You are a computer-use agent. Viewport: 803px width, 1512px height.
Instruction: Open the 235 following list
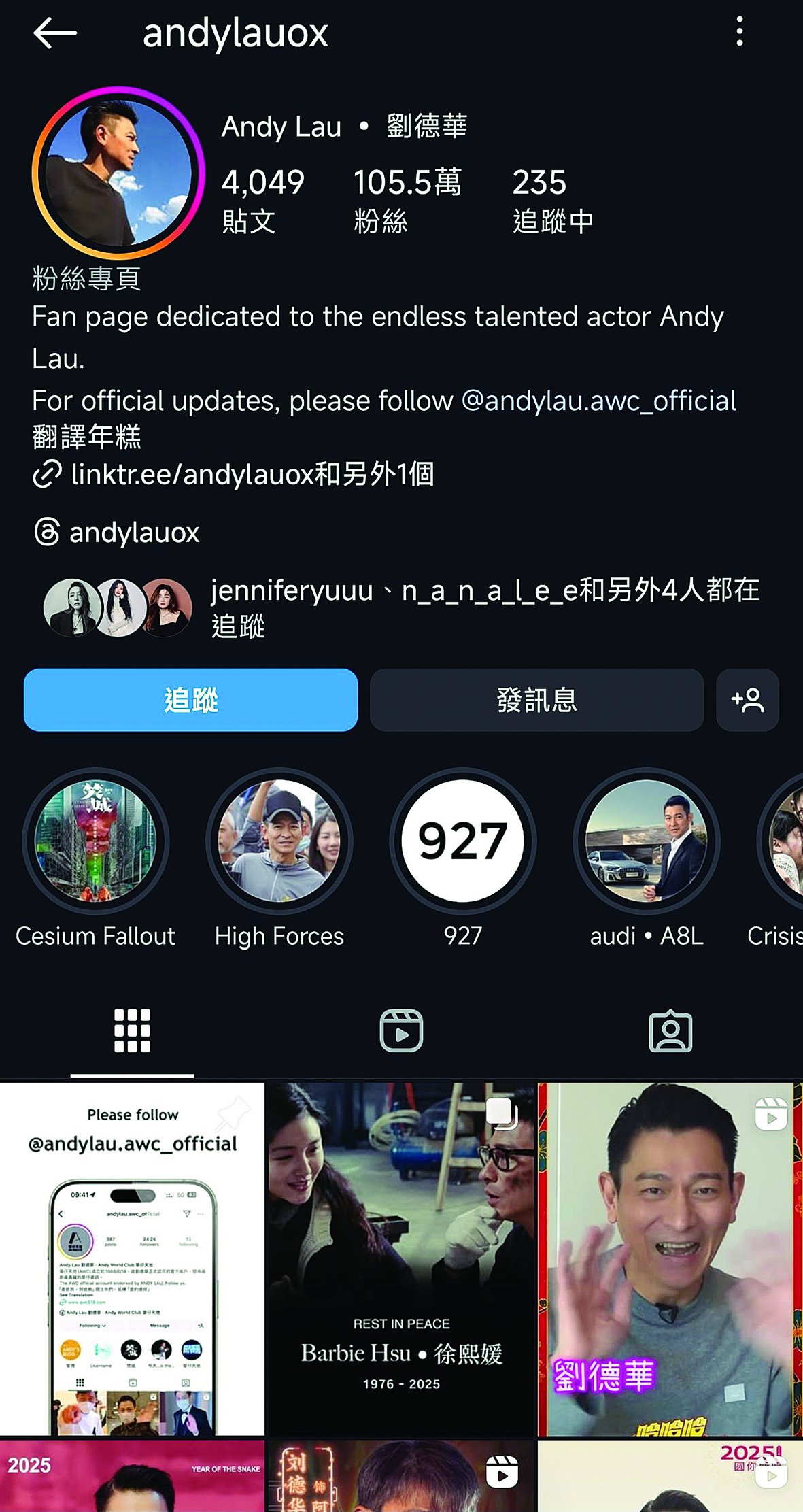pos(552,201)
